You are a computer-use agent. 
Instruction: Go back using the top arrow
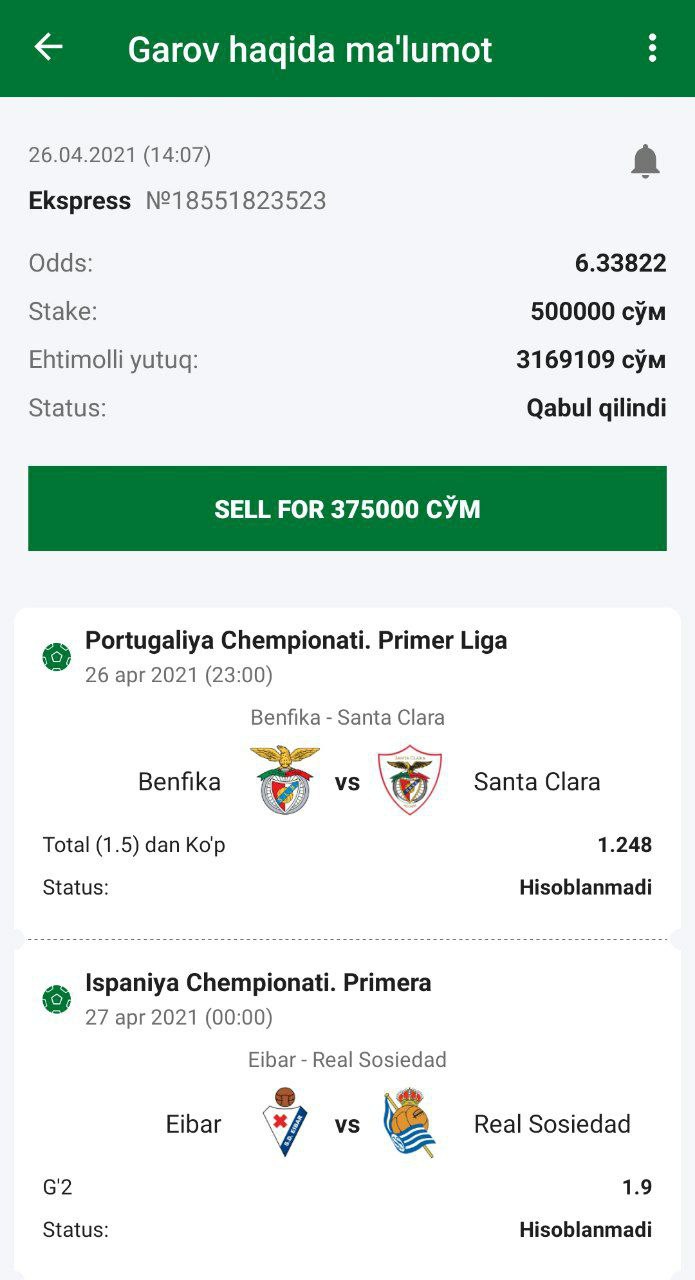(x=48, y=47)
